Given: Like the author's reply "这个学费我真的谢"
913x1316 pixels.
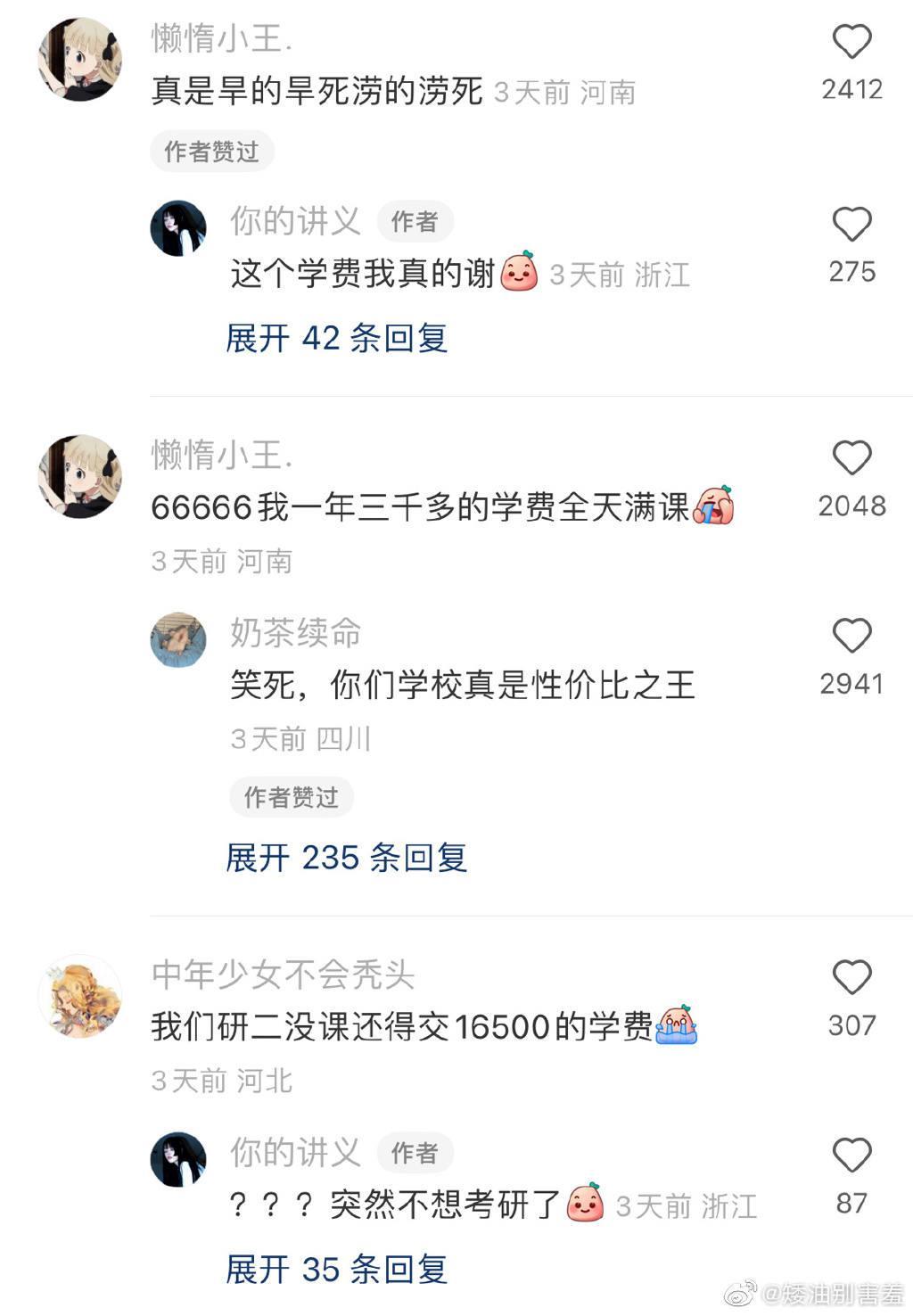Looking at the screenshot, I should 851,225.
